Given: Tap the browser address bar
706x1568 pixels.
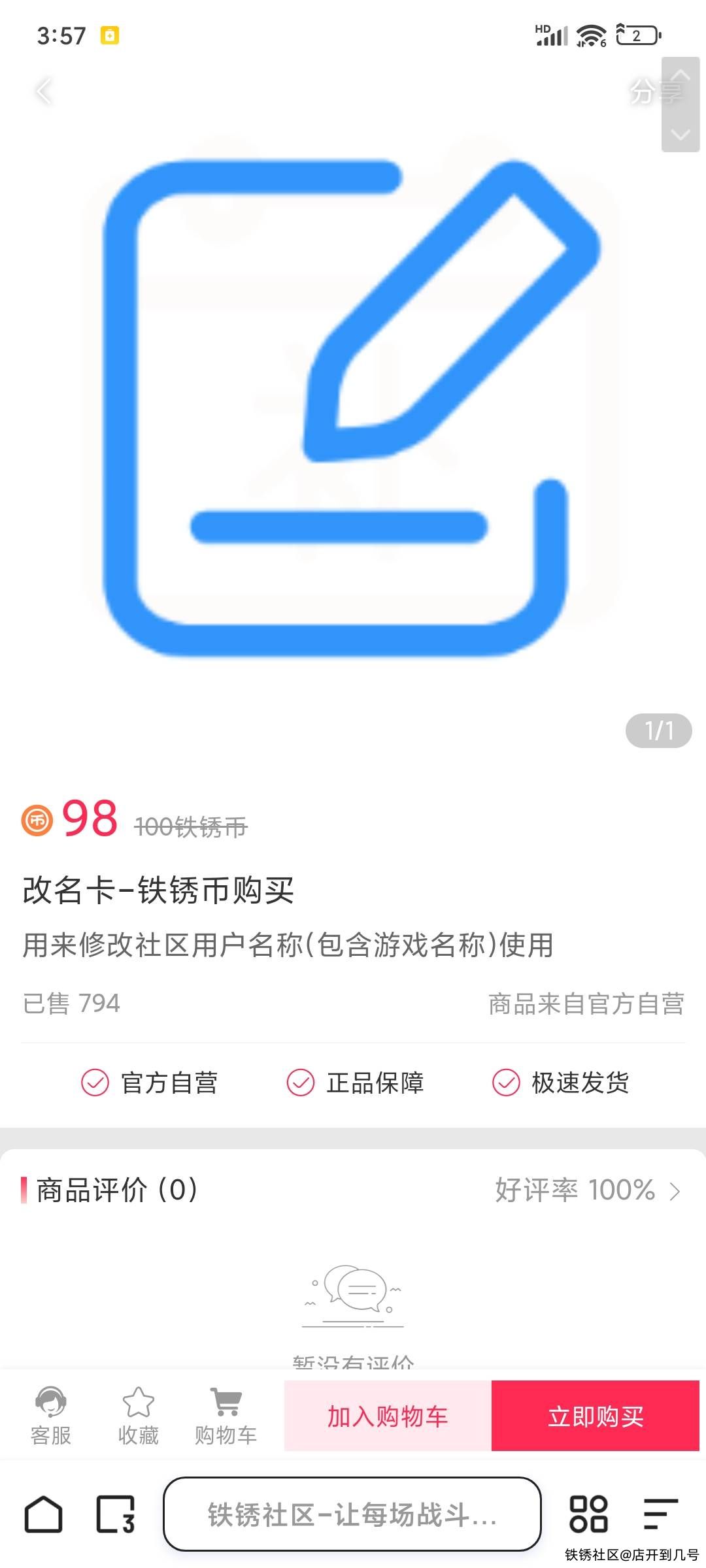Looking at the screenshot, I should [x=352, y=1514].
